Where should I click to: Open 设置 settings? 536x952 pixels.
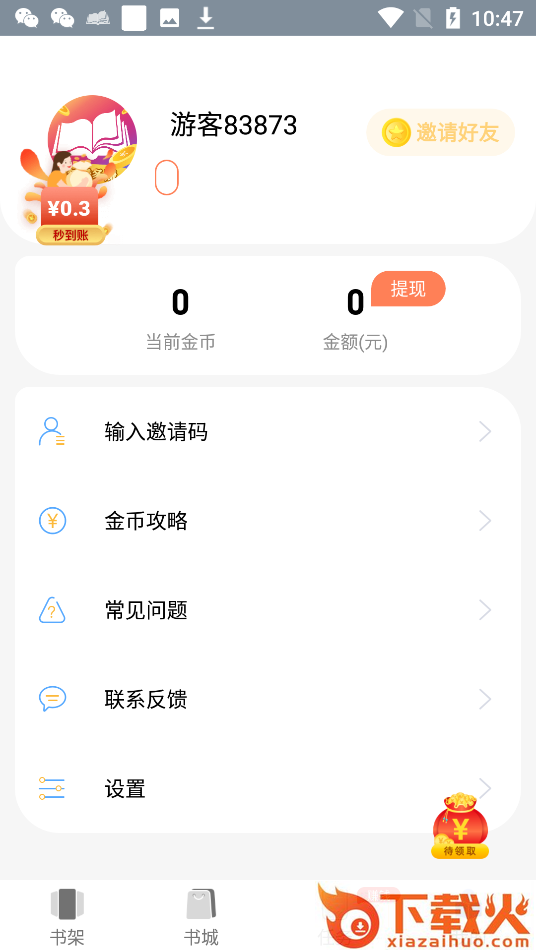point(268,789)
